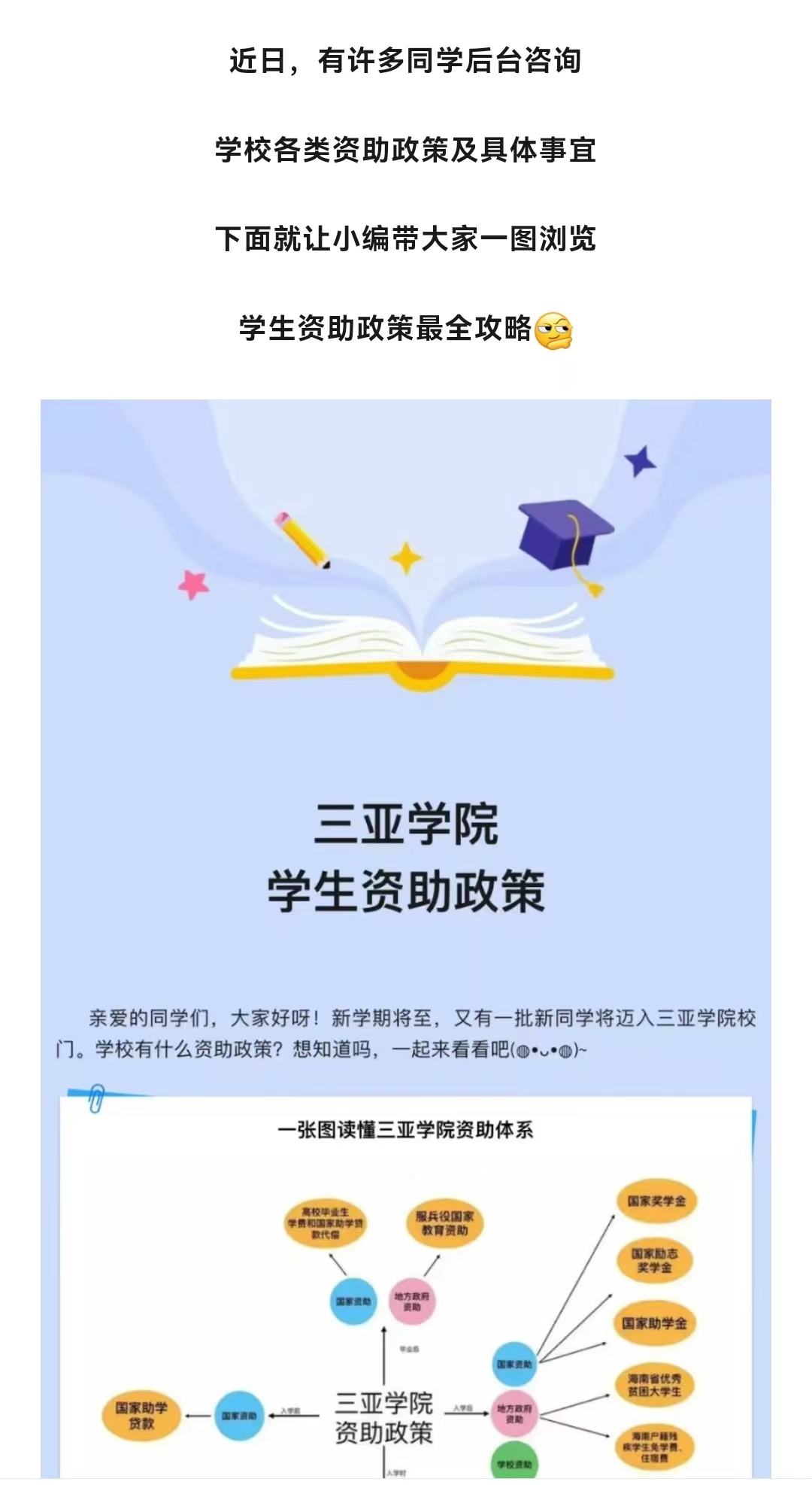
Task: Open the 三亚学院学生资助政策 infographic image
Action: [406, 858]
